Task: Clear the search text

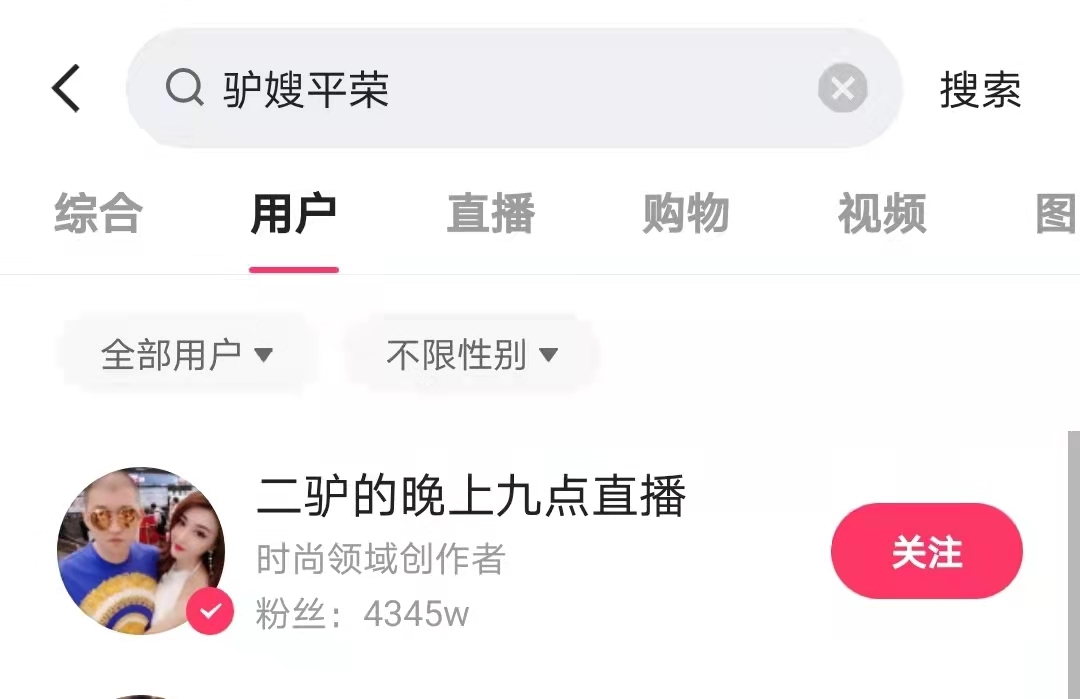Action: tap(842, 90)
